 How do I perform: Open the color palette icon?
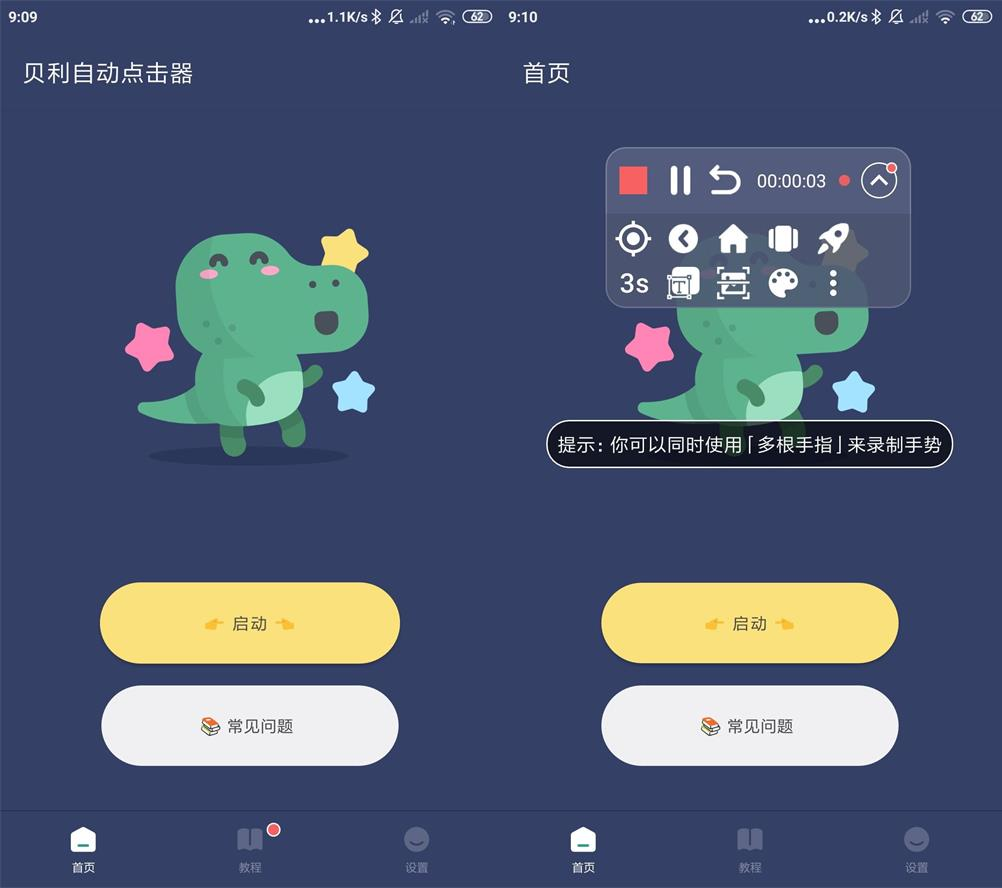pos(783,284)
